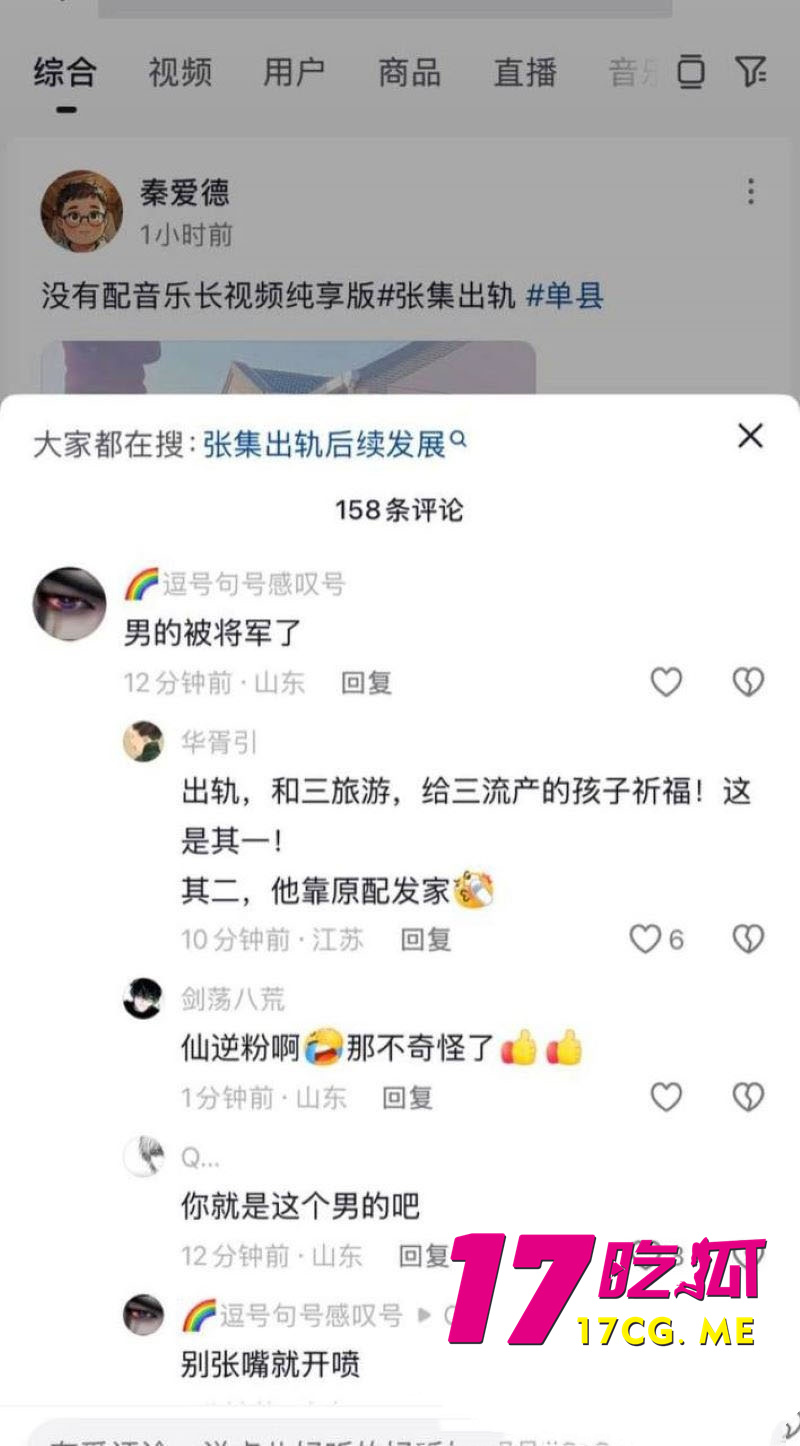Viewport: 800px width, 1446px height.
Task: Toggle like on the comment 男的被将军了
Action: pyautogui.click(x=665, y=681)
